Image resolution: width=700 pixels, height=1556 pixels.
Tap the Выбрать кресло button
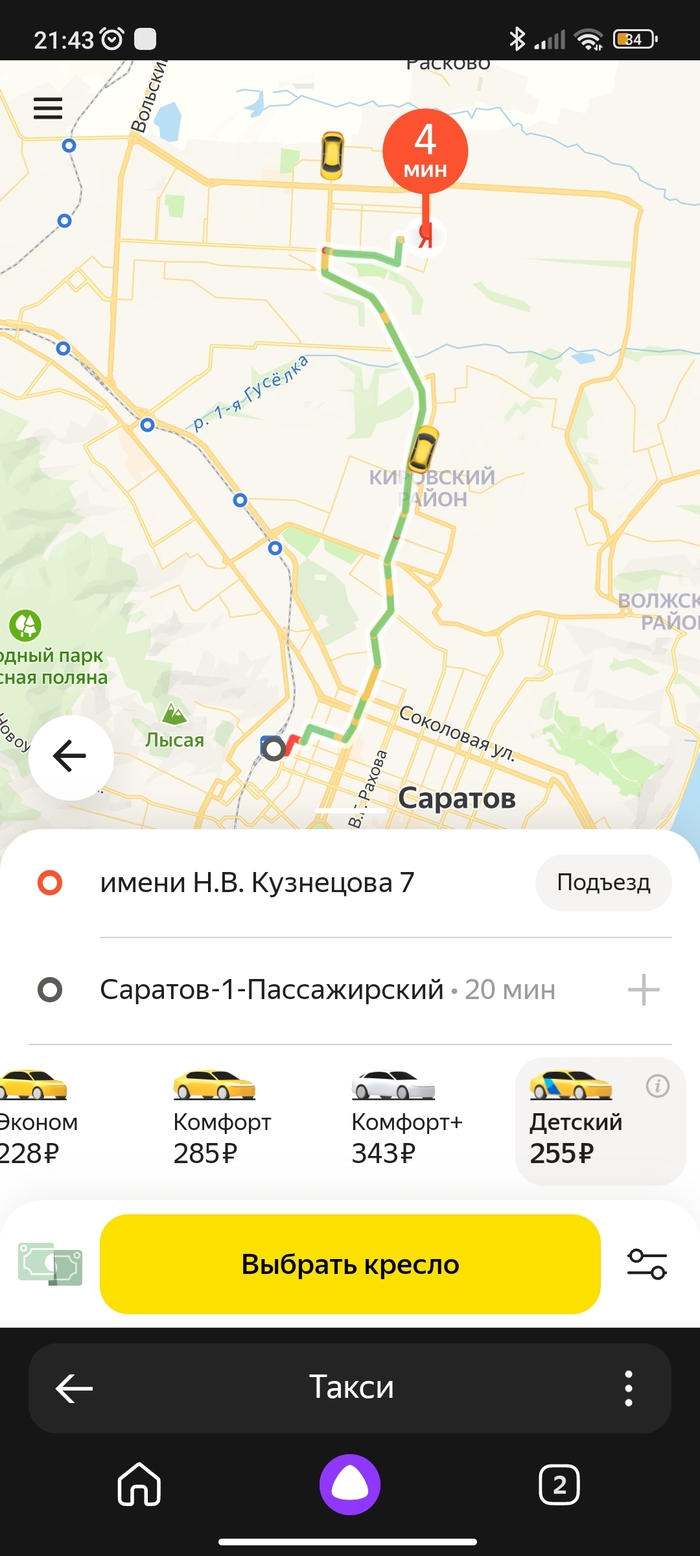tap(350, 1264)
